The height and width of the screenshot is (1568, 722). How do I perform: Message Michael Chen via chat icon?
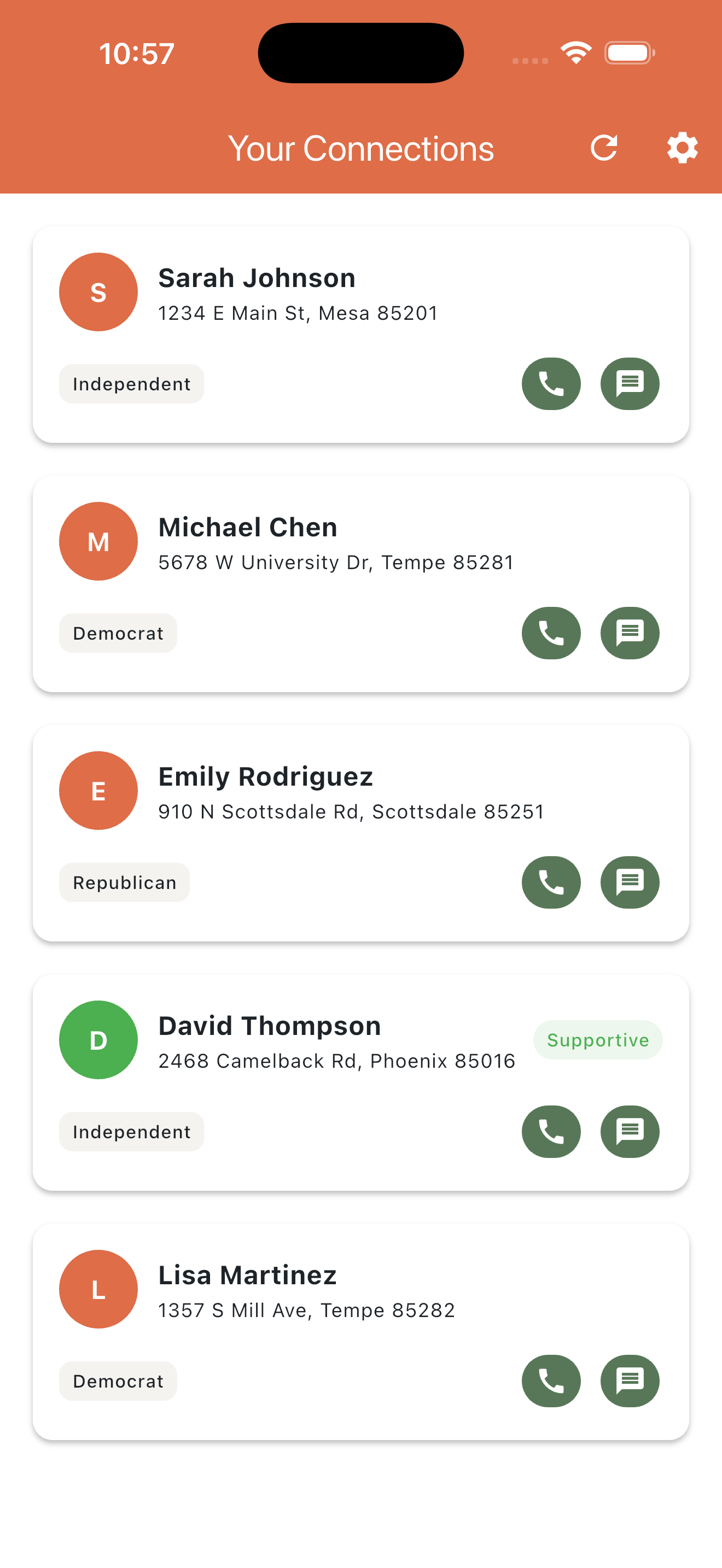click(630, 633)
